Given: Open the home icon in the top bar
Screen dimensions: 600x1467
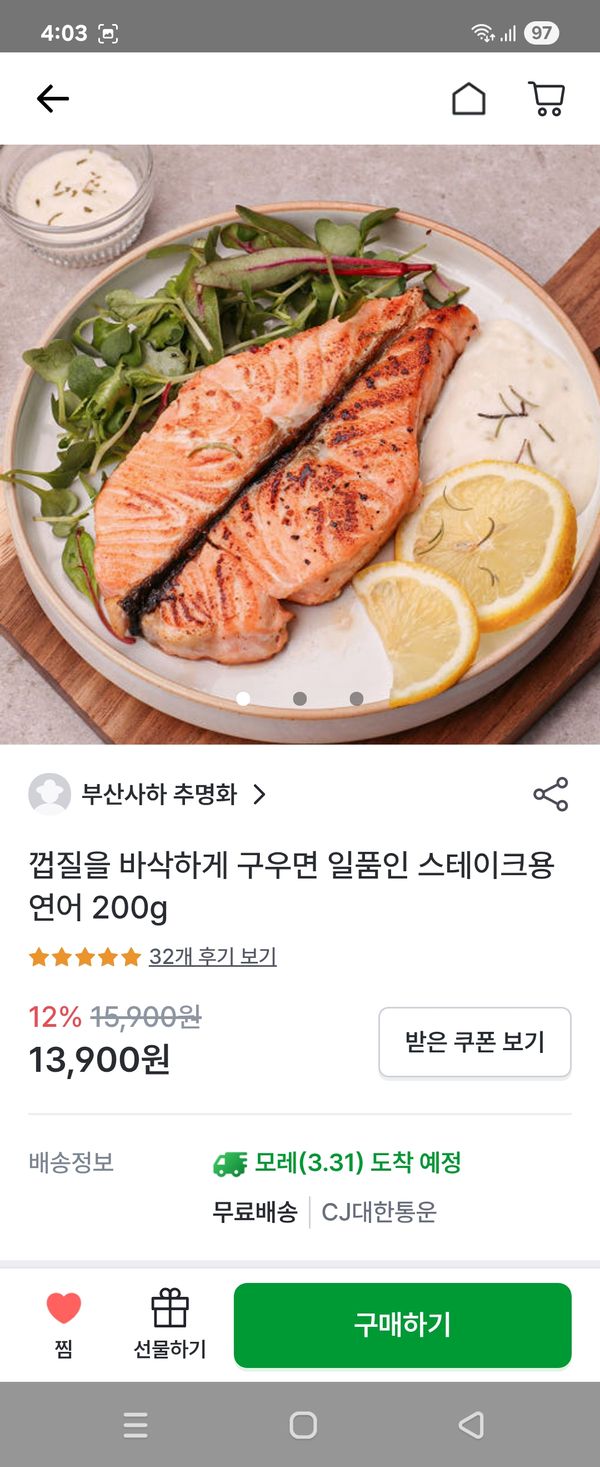Looking at the screenshot, I should (468, 98).
